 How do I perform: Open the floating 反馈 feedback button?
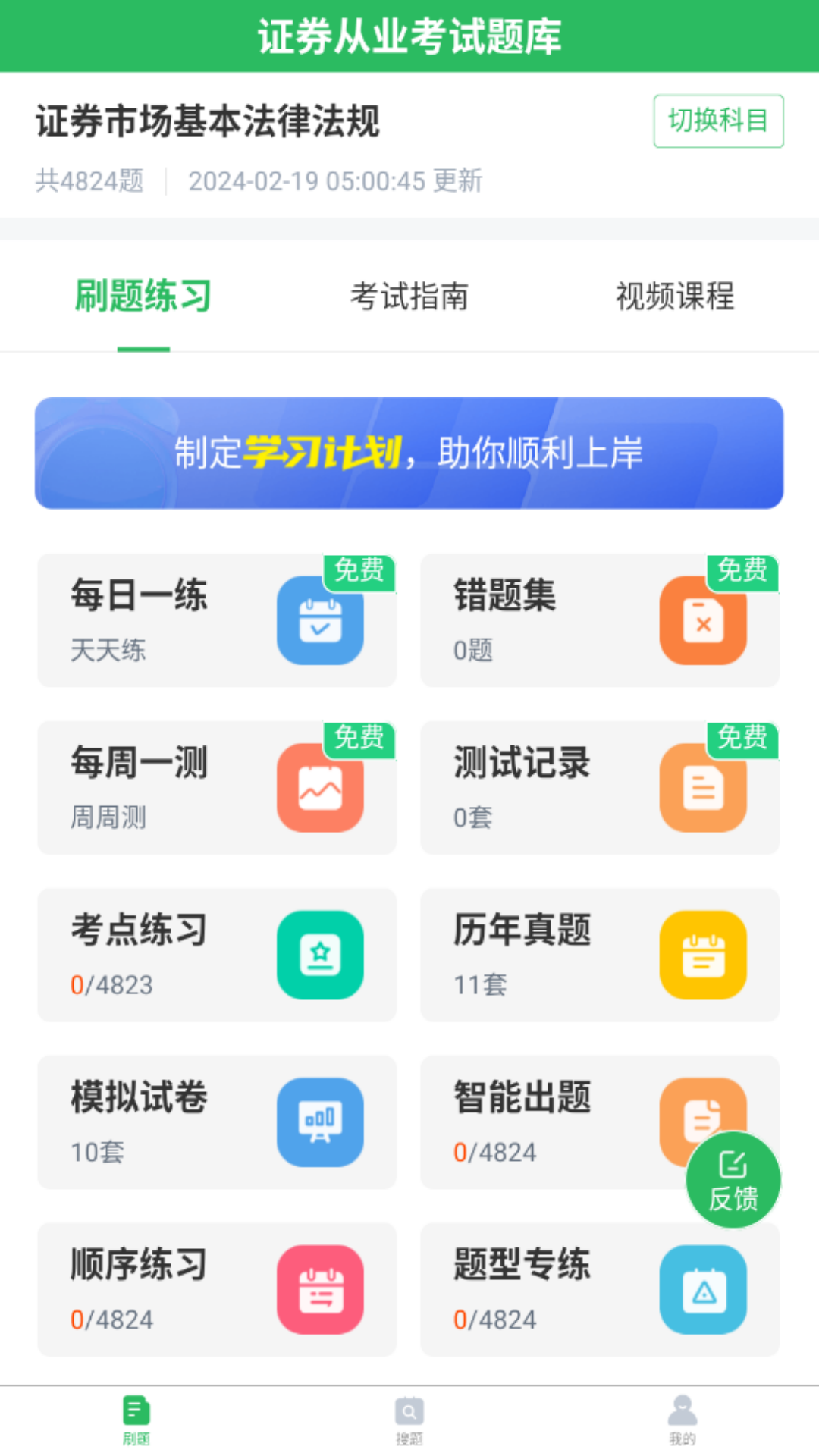click(x=732, y=1179)
